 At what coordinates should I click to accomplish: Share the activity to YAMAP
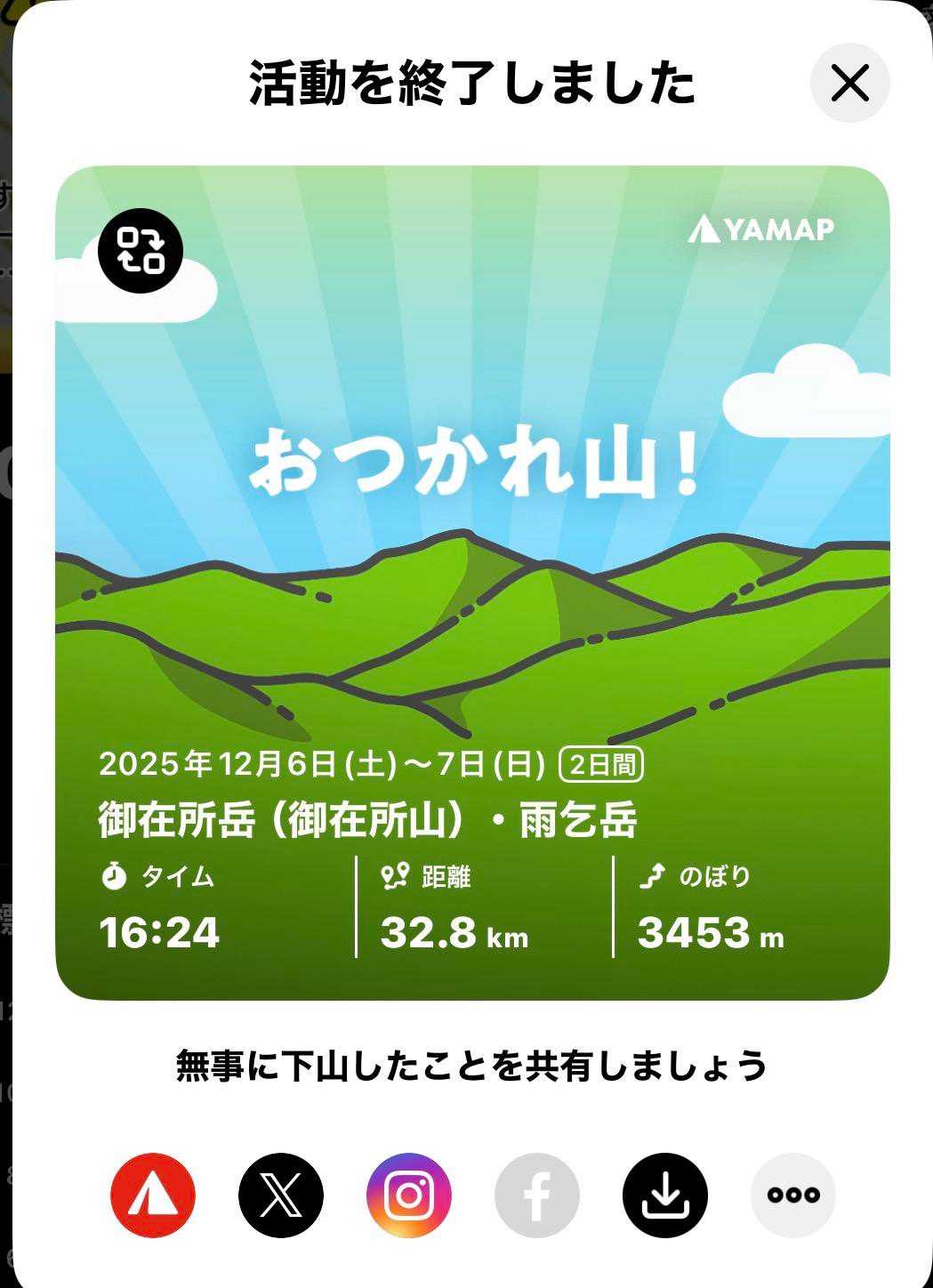pos(153,1195)
